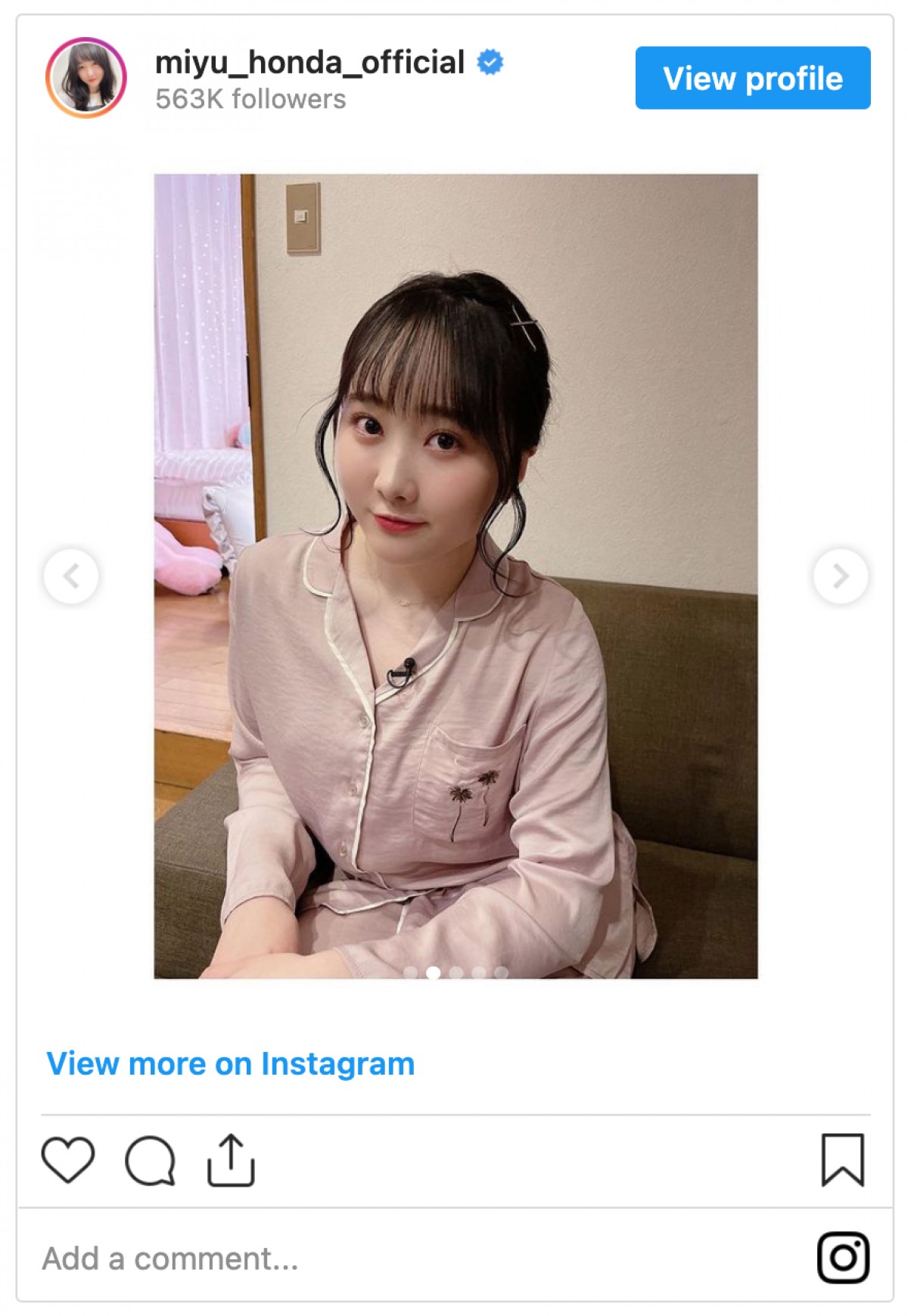The image size is (908, 1316).
Task: Open miyu_honda_official's profile picture
Action: (x=86, y=78)
